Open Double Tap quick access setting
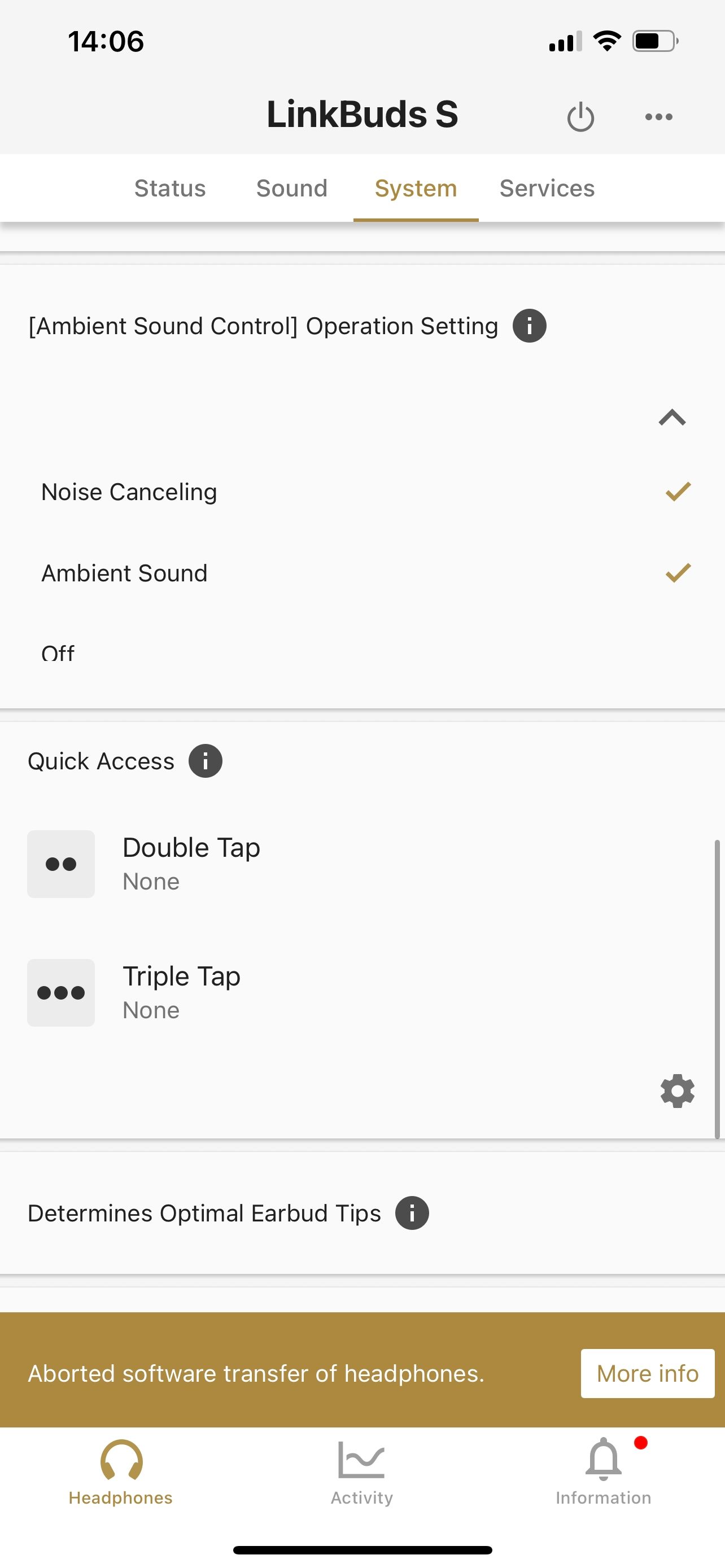 pyautogui.click(x=191, y=863)
